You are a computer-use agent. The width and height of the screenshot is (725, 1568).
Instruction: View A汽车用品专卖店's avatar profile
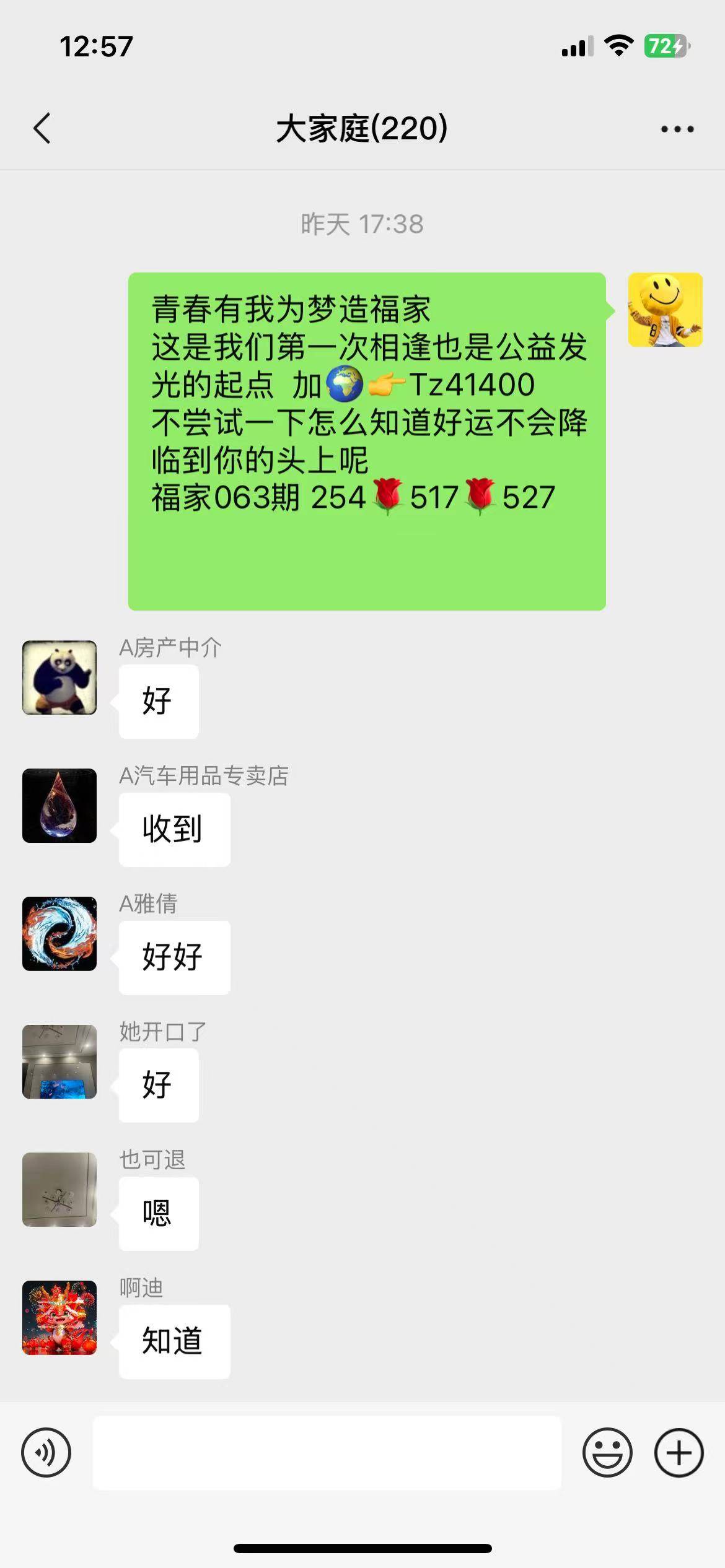(59, 805)
